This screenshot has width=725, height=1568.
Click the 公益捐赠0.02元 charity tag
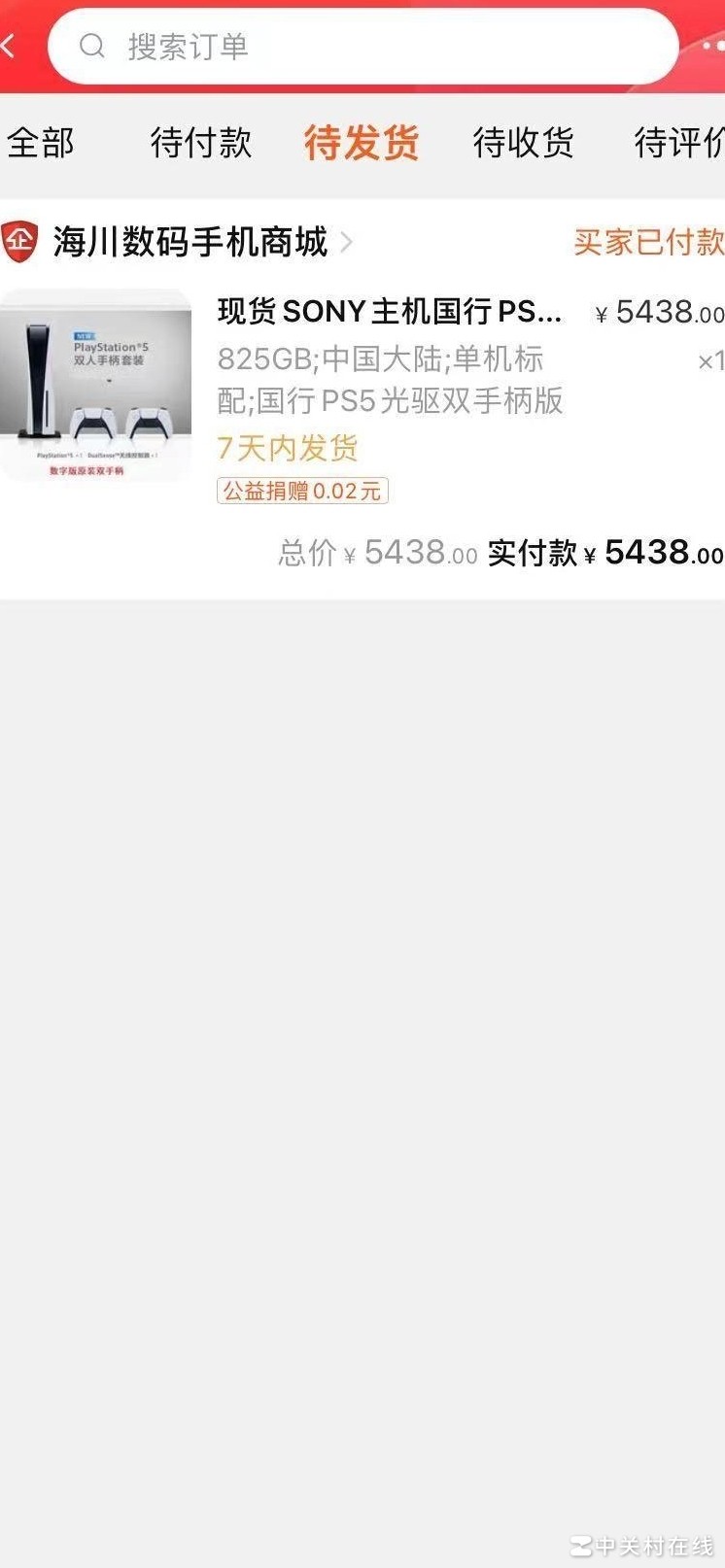point(301,491)
